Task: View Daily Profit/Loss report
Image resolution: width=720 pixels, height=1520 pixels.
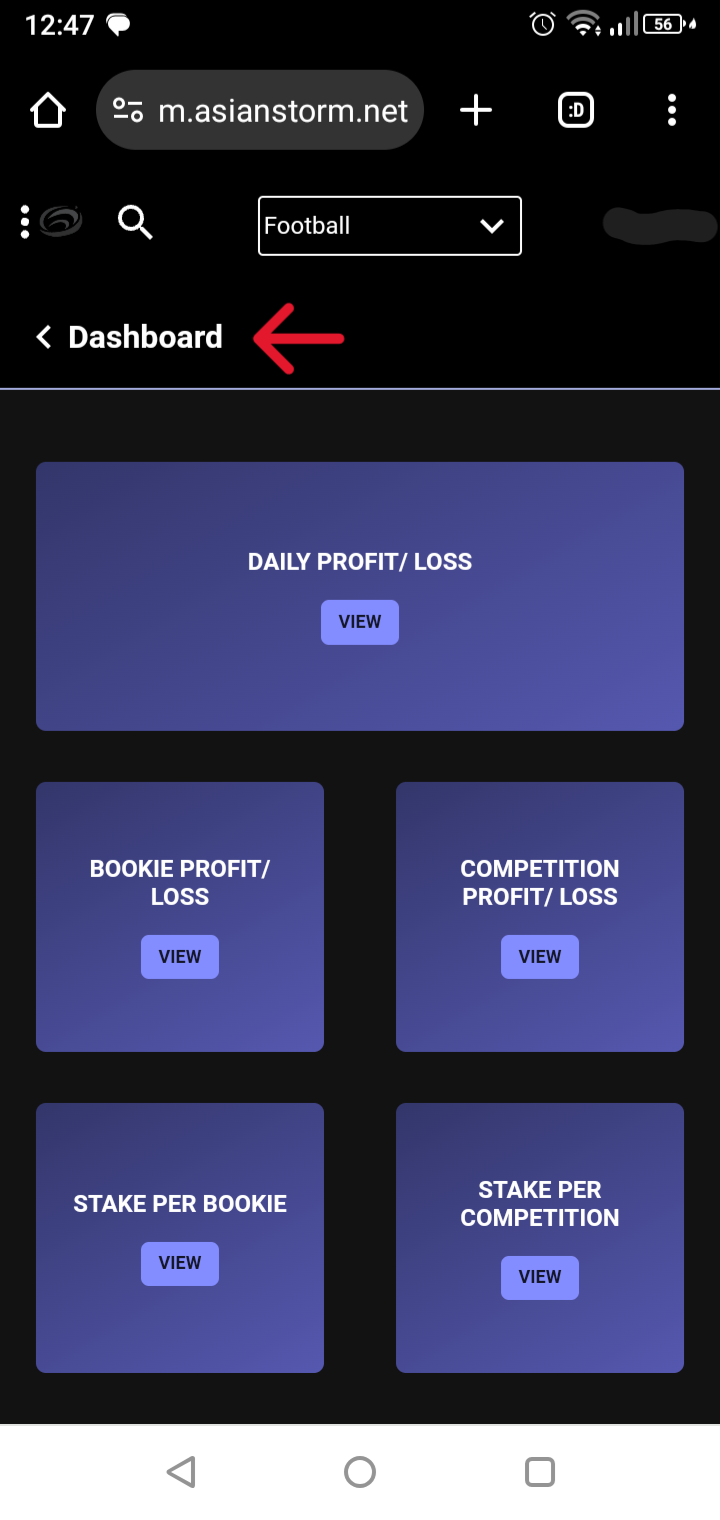Action: click(x=360, y=622)
